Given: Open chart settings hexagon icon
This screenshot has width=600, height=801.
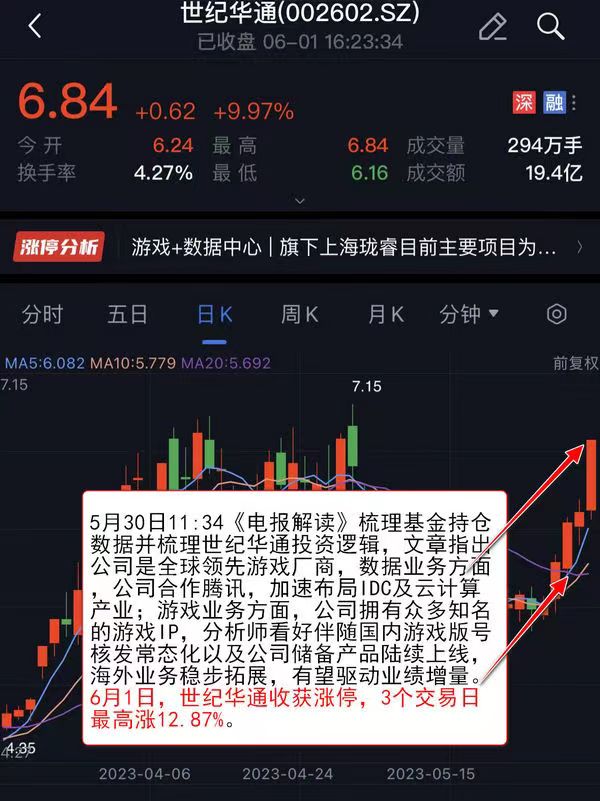Looking at the screenshot, I should pyautogui.click(x=557, y=315).
